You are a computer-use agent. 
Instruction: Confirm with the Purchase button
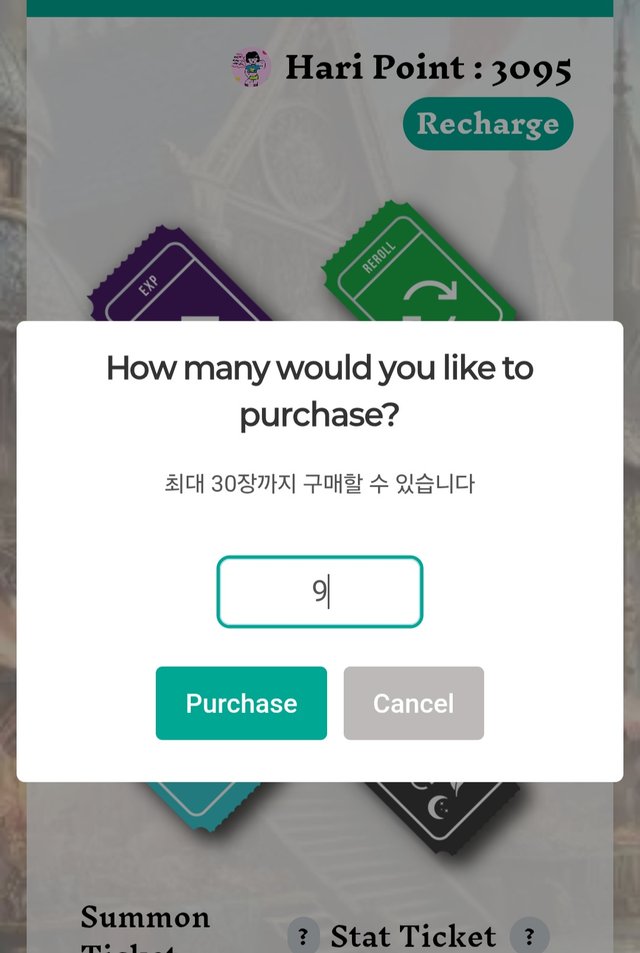[241, 703]
